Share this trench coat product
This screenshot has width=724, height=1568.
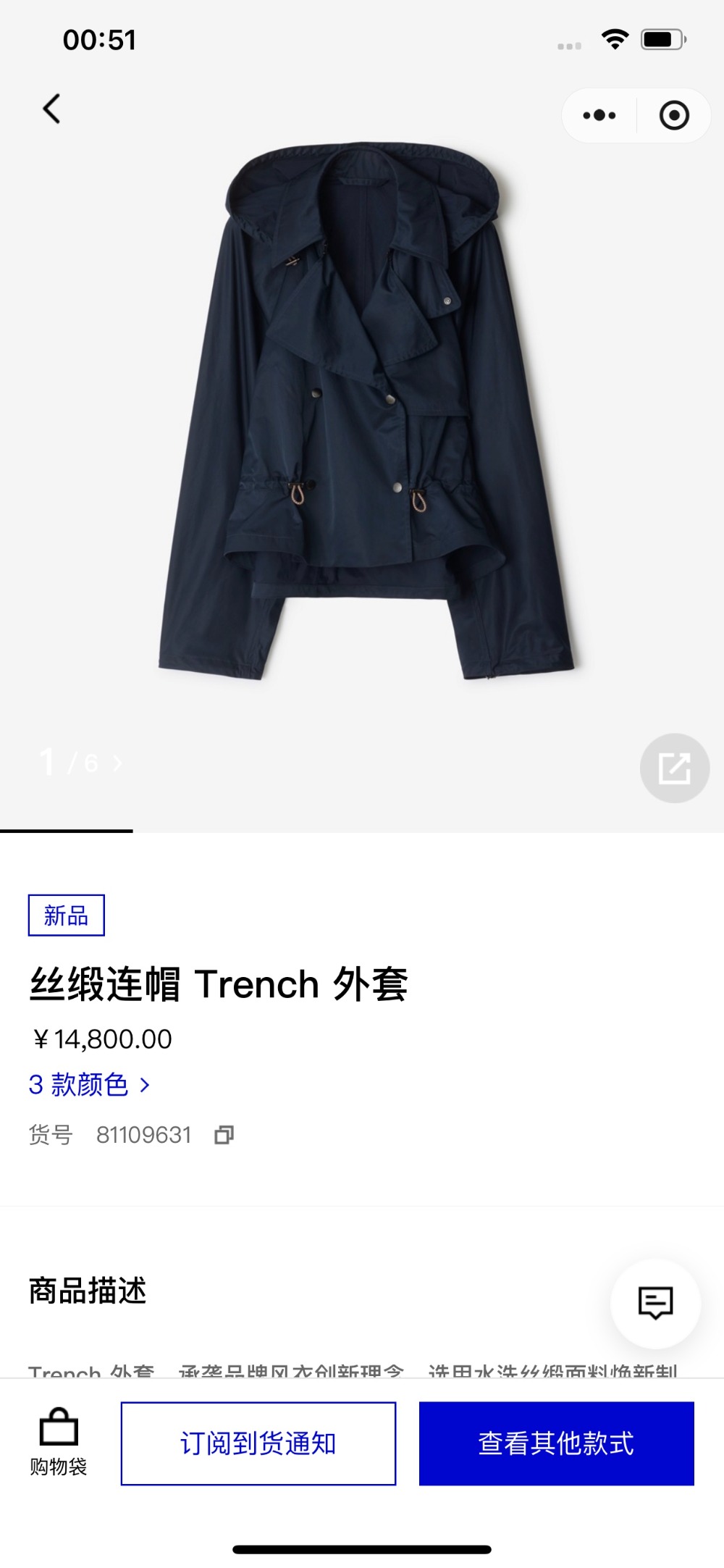tap(674, 768)
